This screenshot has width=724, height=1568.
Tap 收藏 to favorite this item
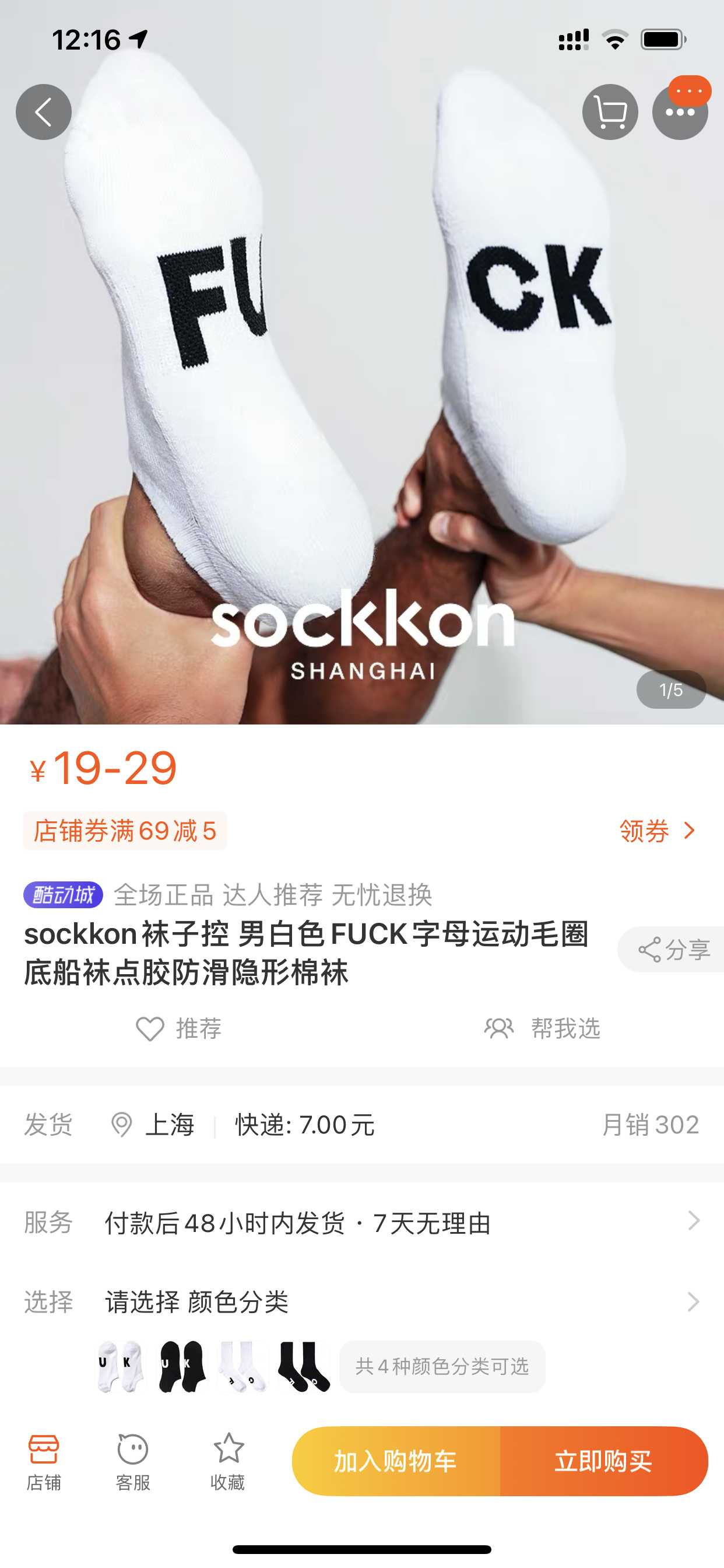[x=227, y=1461]
